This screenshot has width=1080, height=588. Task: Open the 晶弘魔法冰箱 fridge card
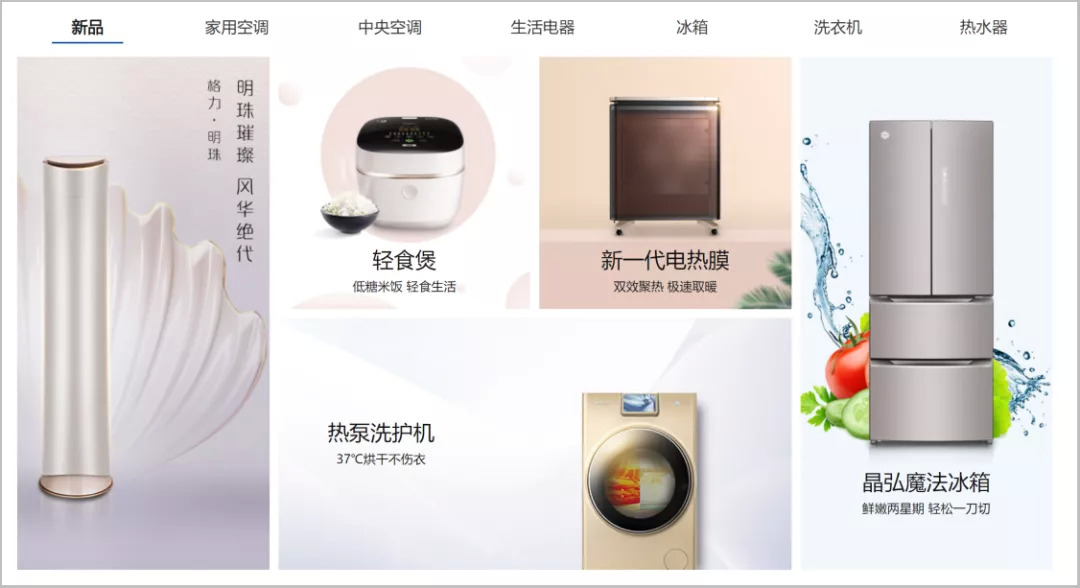(x=926, y=313)
